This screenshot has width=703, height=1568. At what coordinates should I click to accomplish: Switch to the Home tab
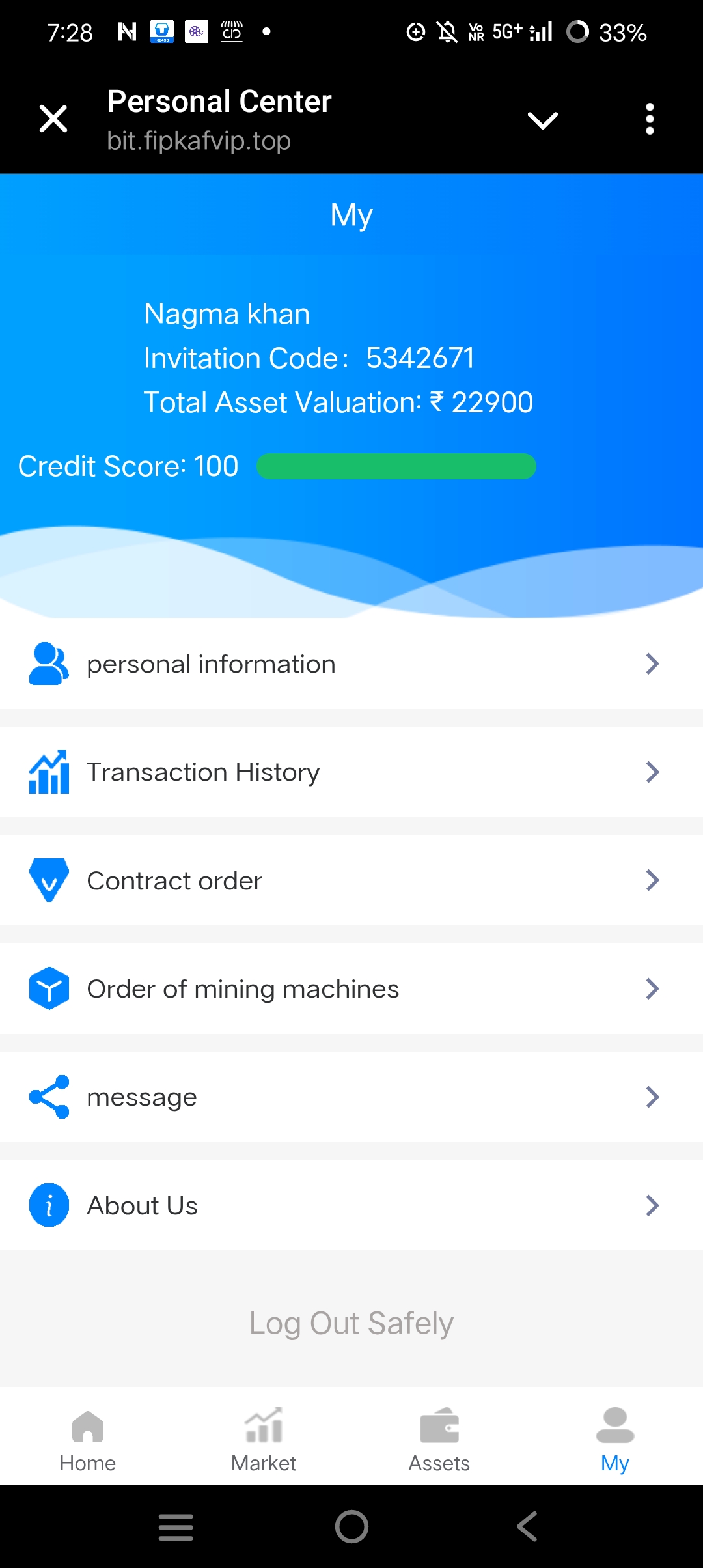88,1440
